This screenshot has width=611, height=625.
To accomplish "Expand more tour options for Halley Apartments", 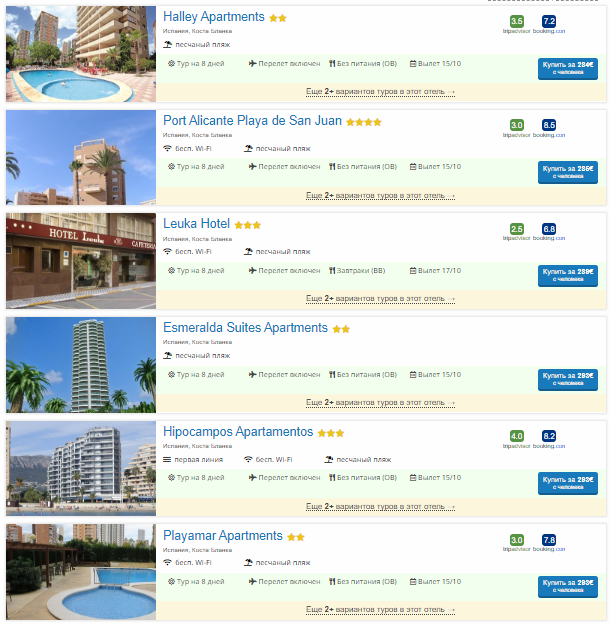I will pyautogui.click(x=380, y=91).
